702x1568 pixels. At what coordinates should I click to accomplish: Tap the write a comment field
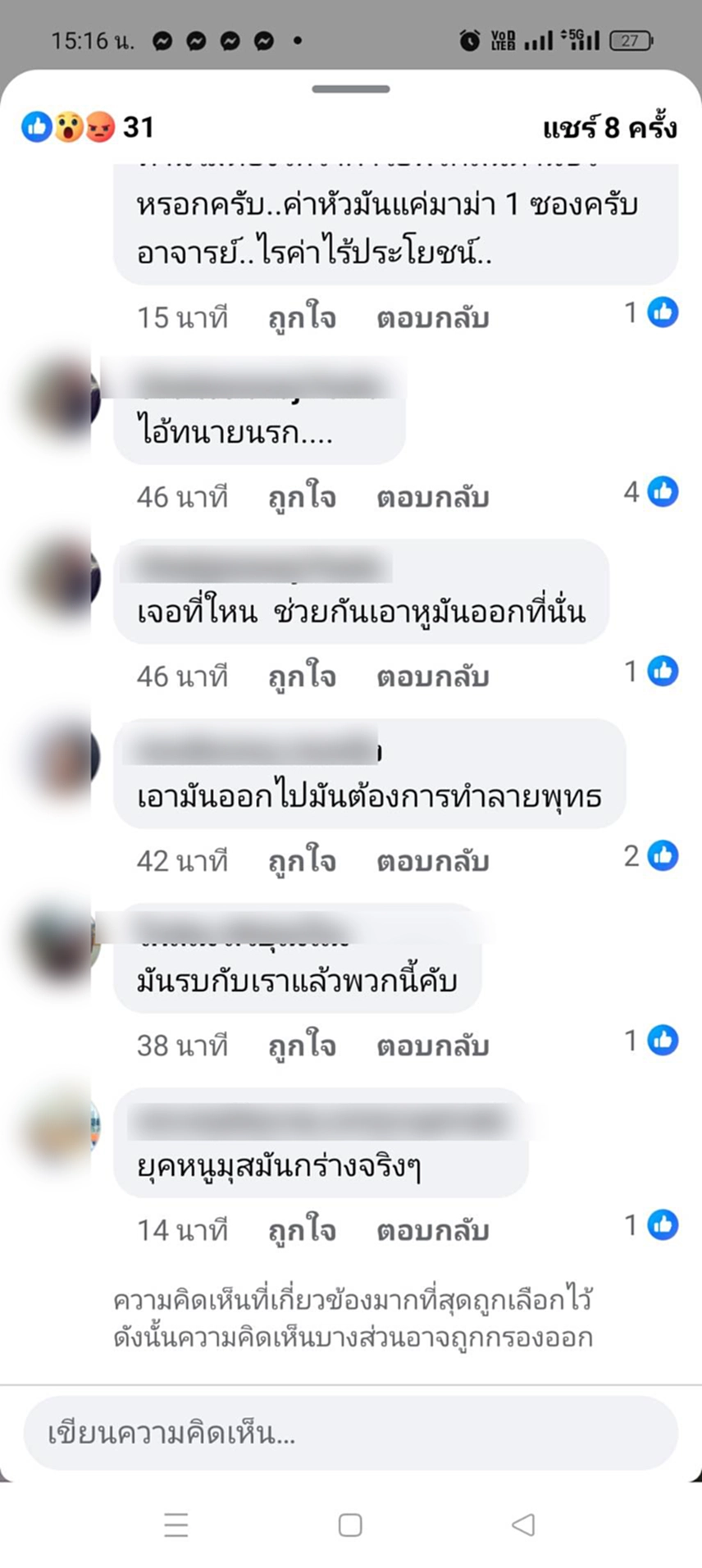pyautogui.click(x=350, y=1434)
